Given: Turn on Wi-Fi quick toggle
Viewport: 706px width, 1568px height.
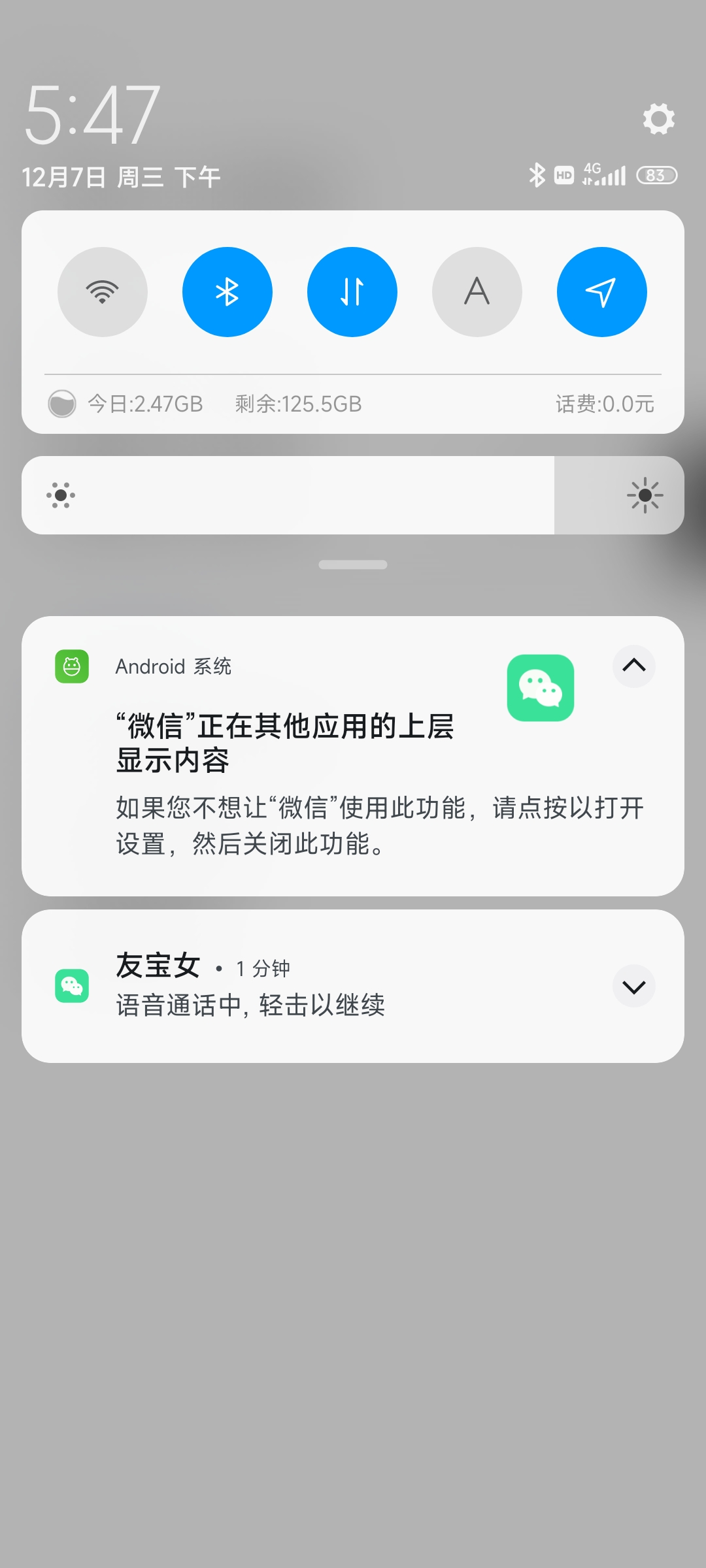Looking at the screenshot, I should tap(103, 292).
